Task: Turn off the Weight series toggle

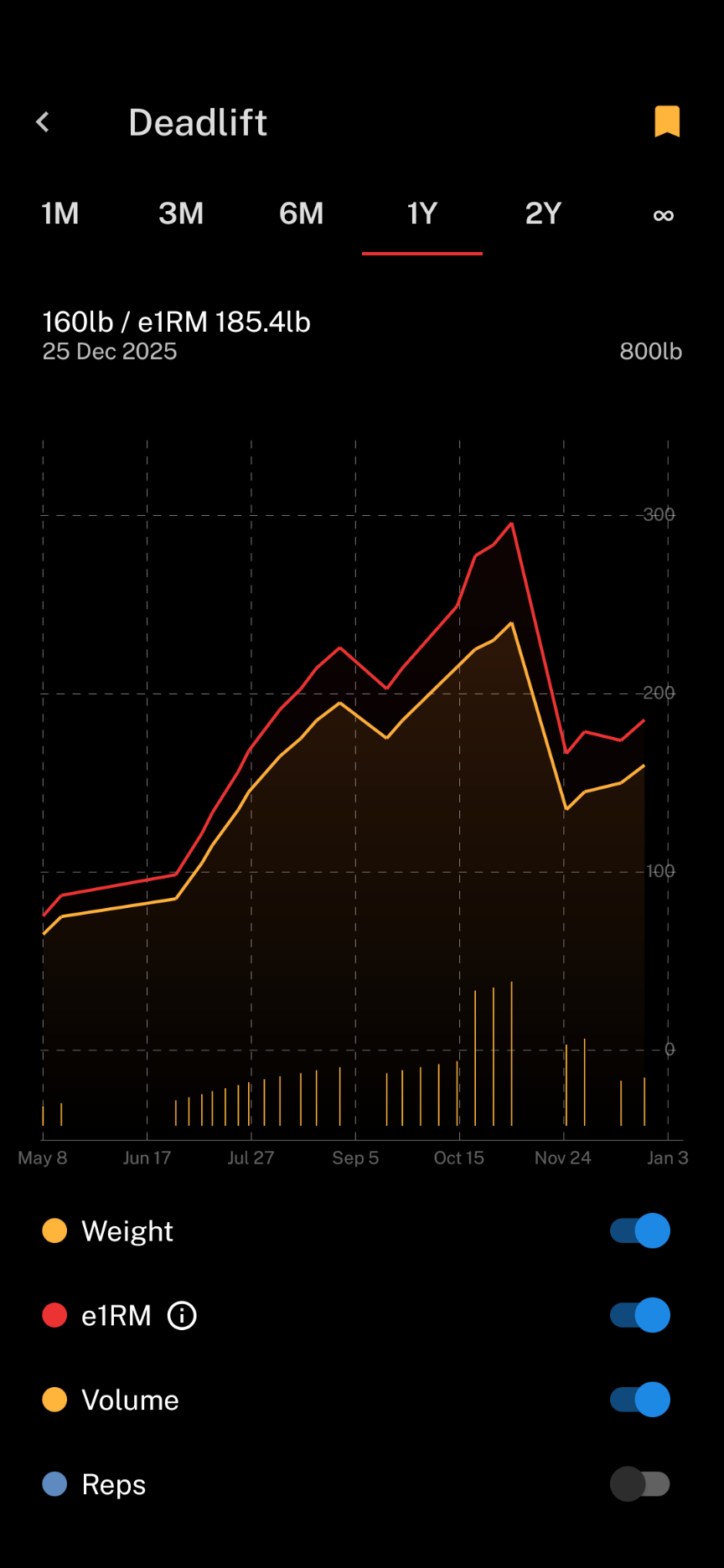Action: click(x=640, y=1230)
